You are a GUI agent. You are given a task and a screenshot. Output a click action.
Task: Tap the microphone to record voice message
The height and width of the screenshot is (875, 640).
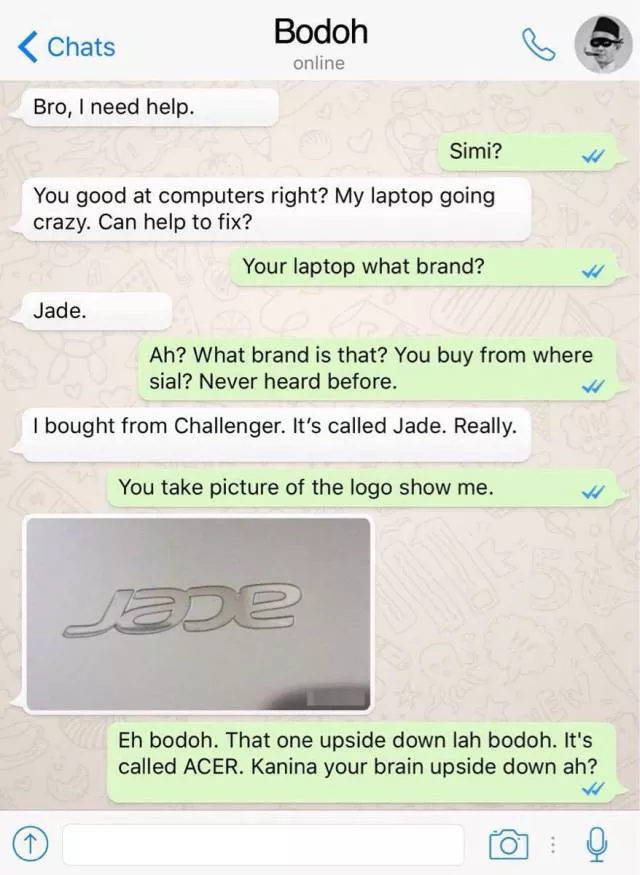tap(596, 845)
